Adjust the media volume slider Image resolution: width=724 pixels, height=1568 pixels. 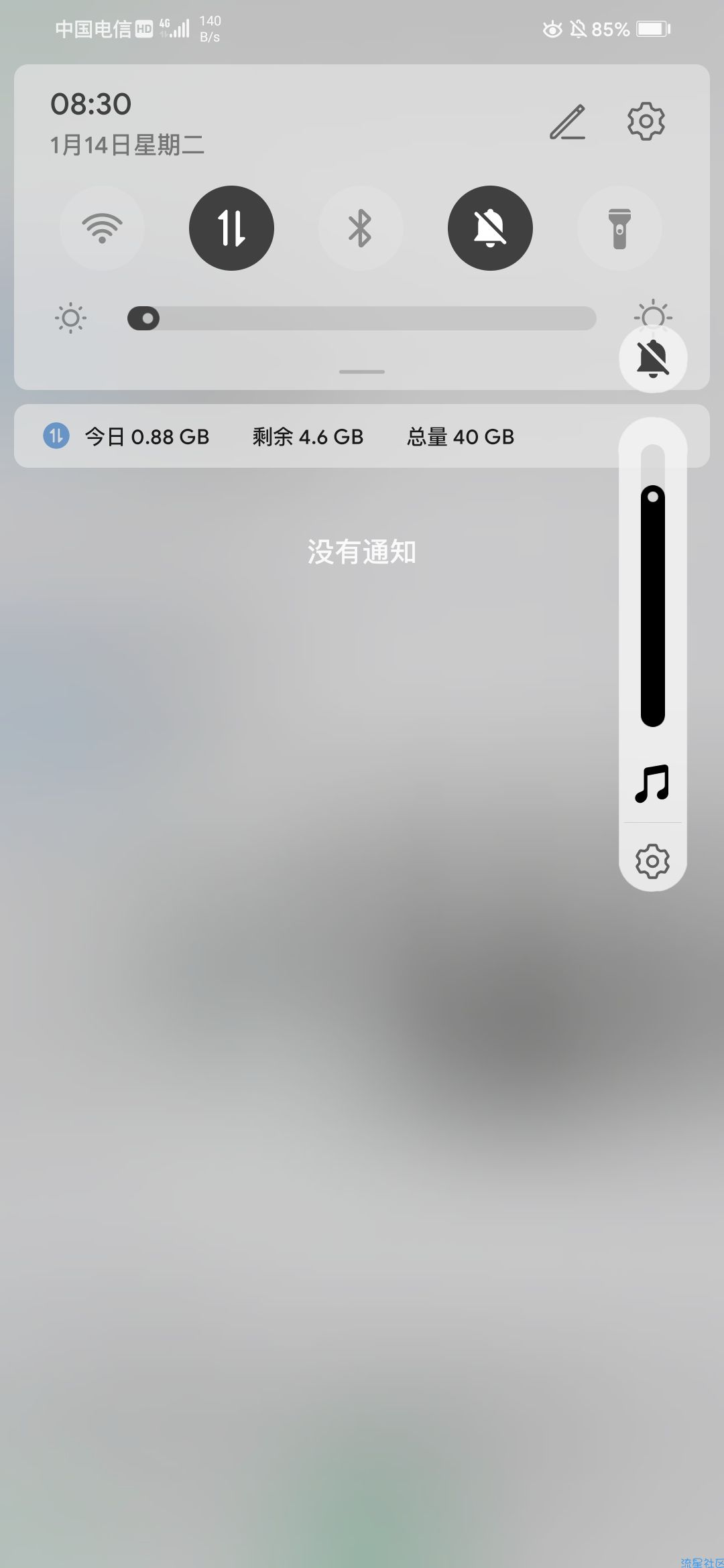[653, 603]
